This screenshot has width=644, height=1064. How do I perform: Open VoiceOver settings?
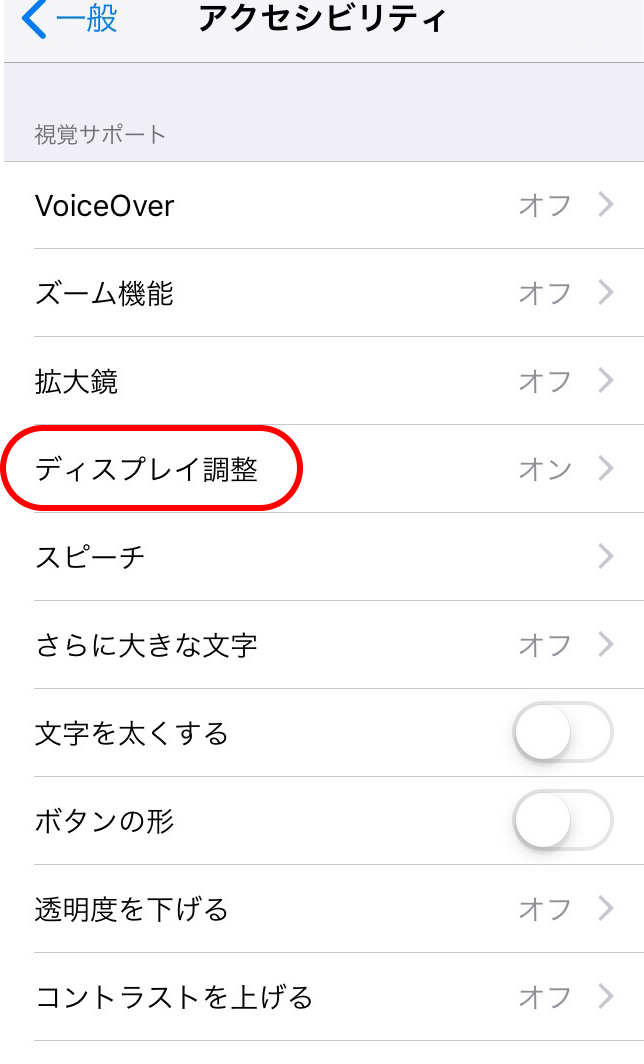pos(322,205)
